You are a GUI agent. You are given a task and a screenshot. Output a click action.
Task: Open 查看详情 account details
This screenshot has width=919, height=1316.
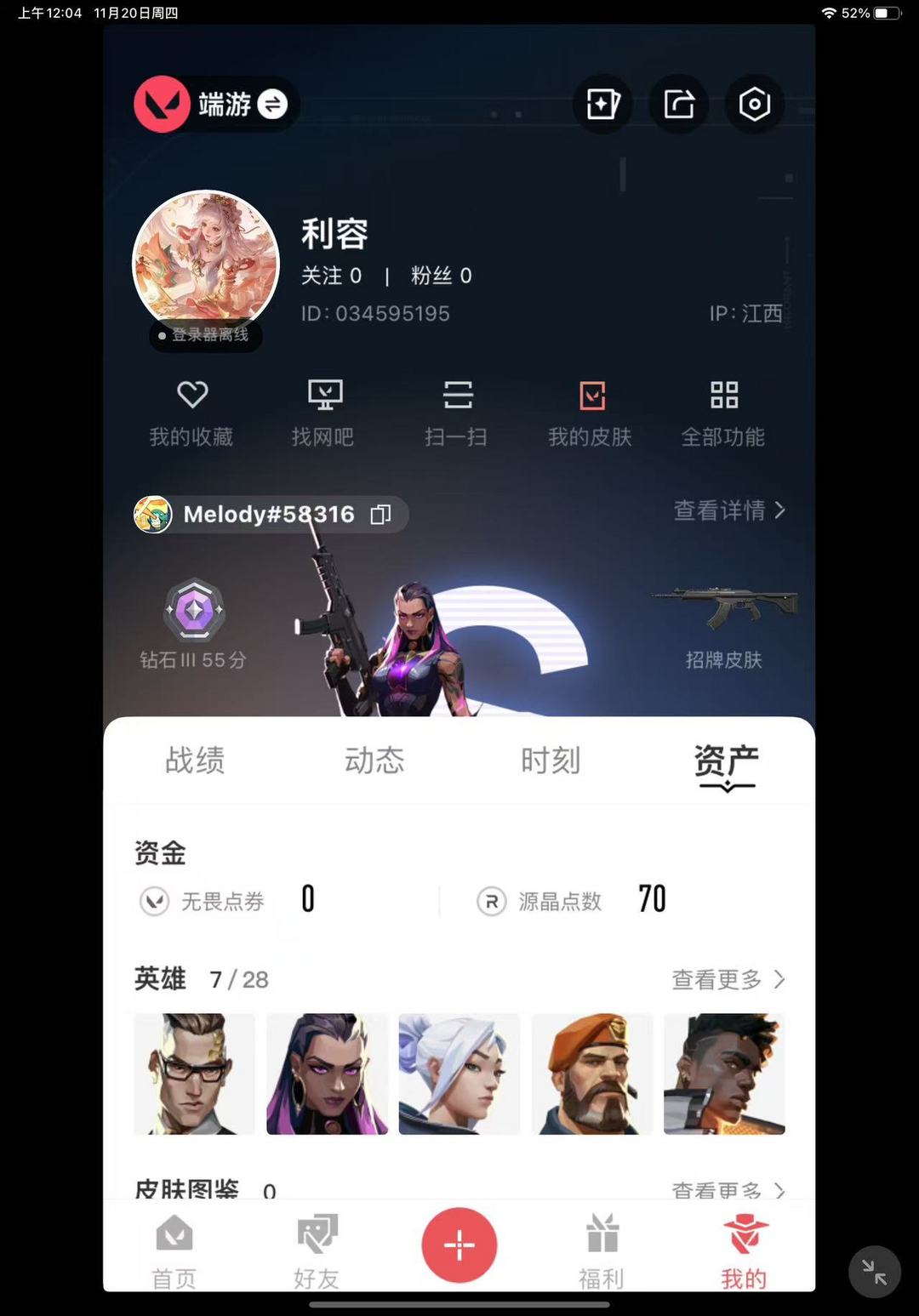pyautogui.click(x=728, y=510)
